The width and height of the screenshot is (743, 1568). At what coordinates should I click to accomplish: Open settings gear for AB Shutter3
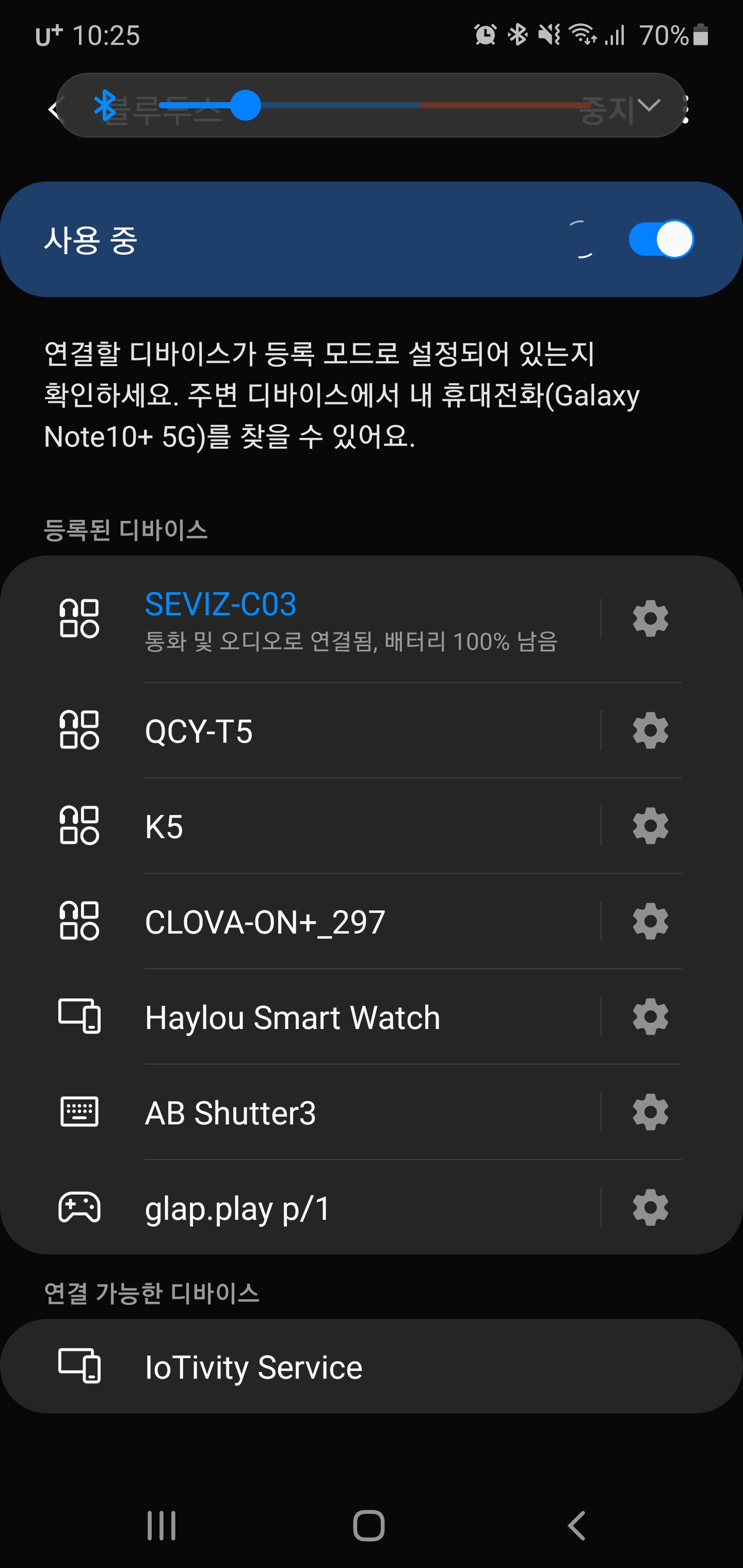tap(651, 1112)
